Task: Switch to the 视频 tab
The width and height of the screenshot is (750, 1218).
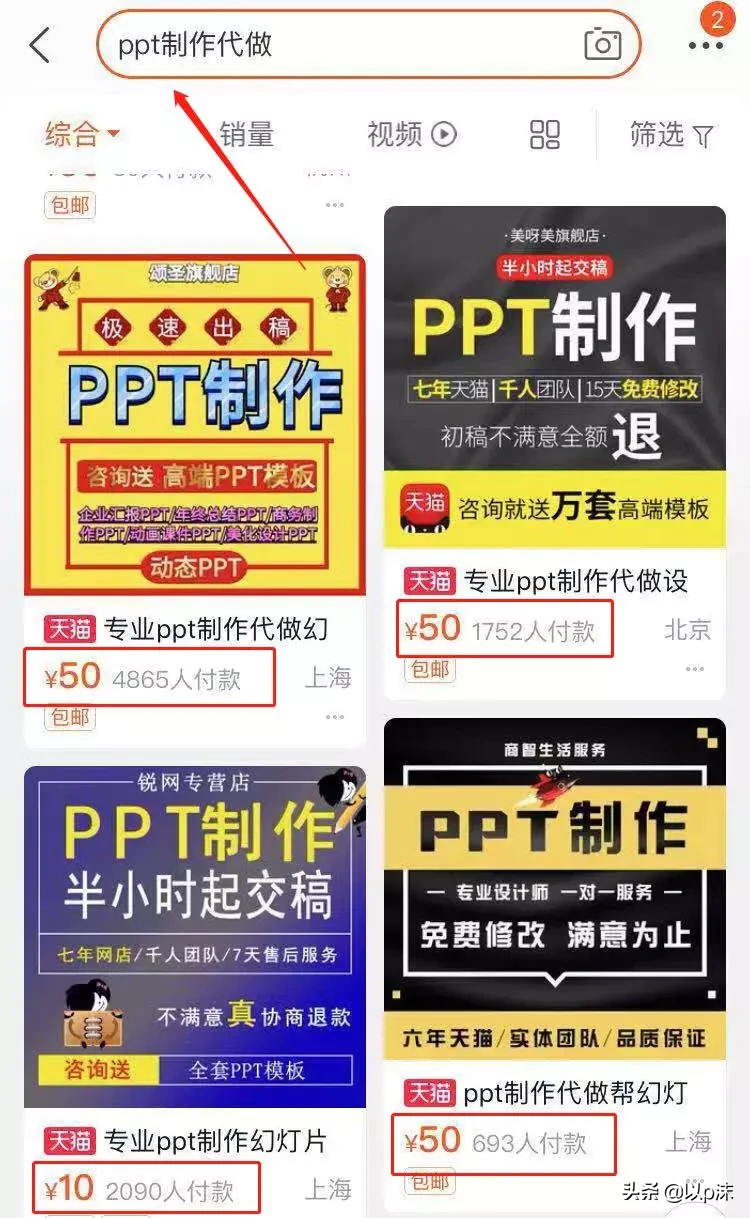Action: coord(411,134)
